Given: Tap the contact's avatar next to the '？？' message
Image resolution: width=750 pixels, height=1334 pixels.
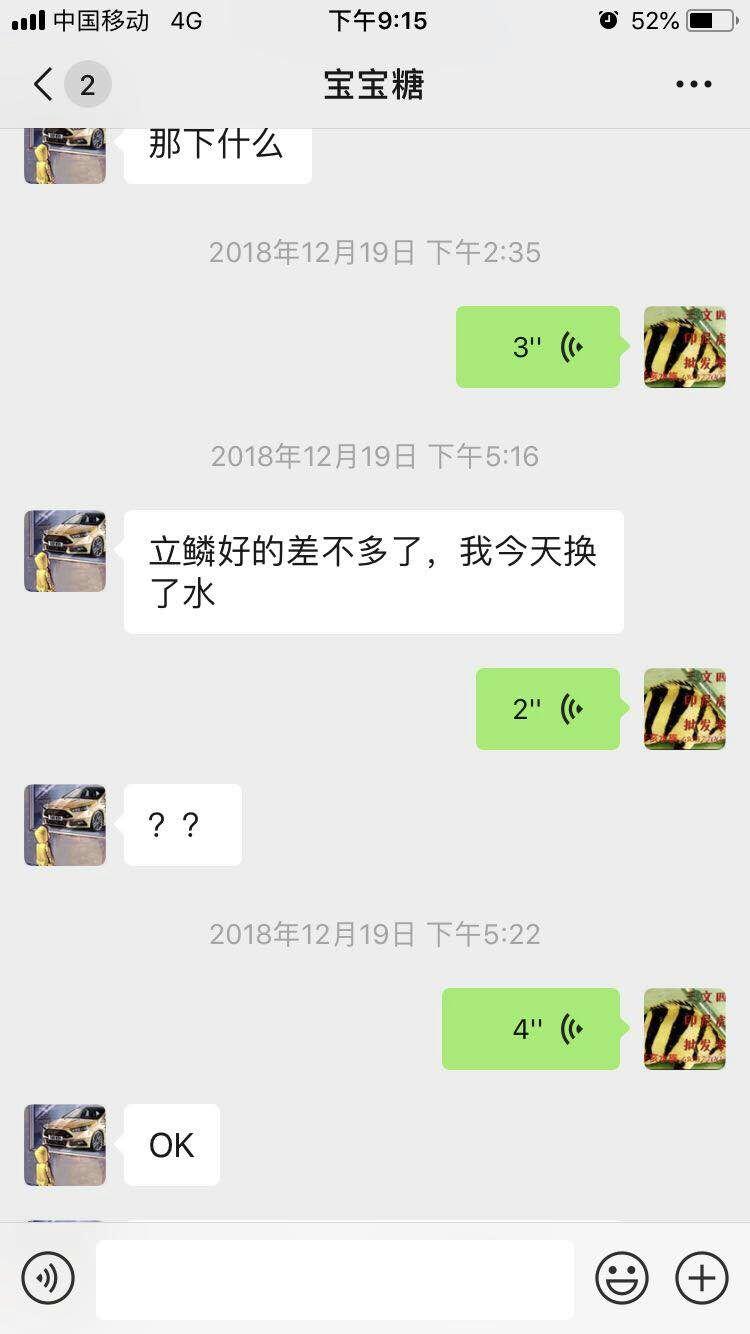Looking at the screenshot, I should click(63, 825).
